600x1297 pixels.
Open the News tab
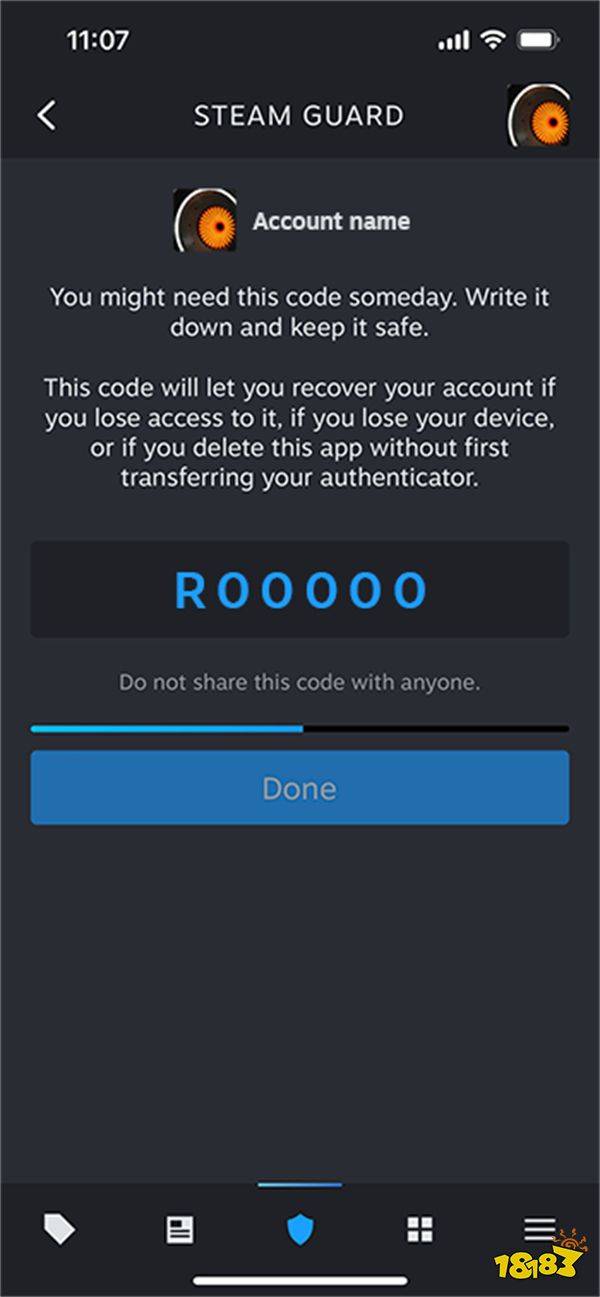click(x=180, y=1229)
